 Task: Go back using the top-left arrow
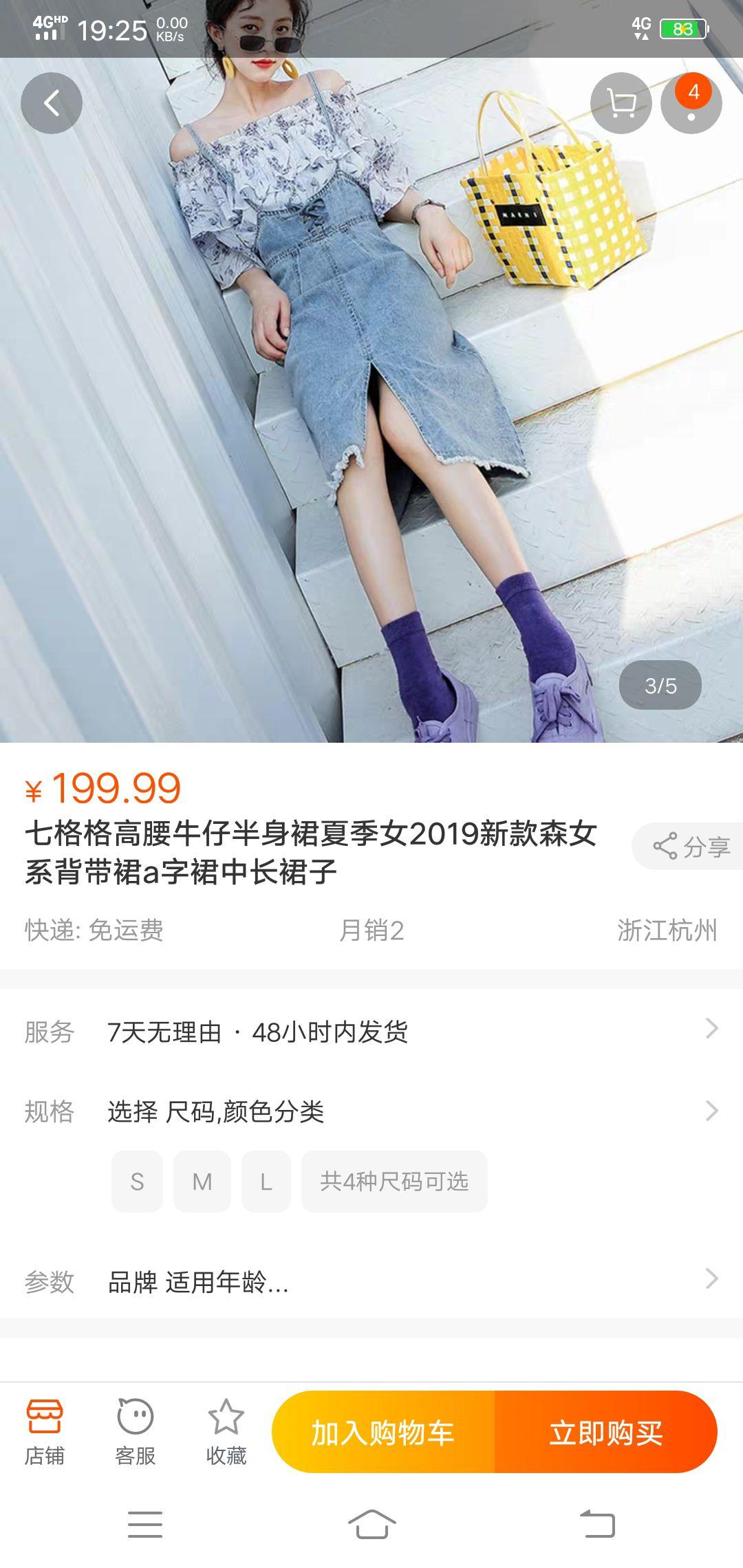pyautogui.click(x=52, y=103)
